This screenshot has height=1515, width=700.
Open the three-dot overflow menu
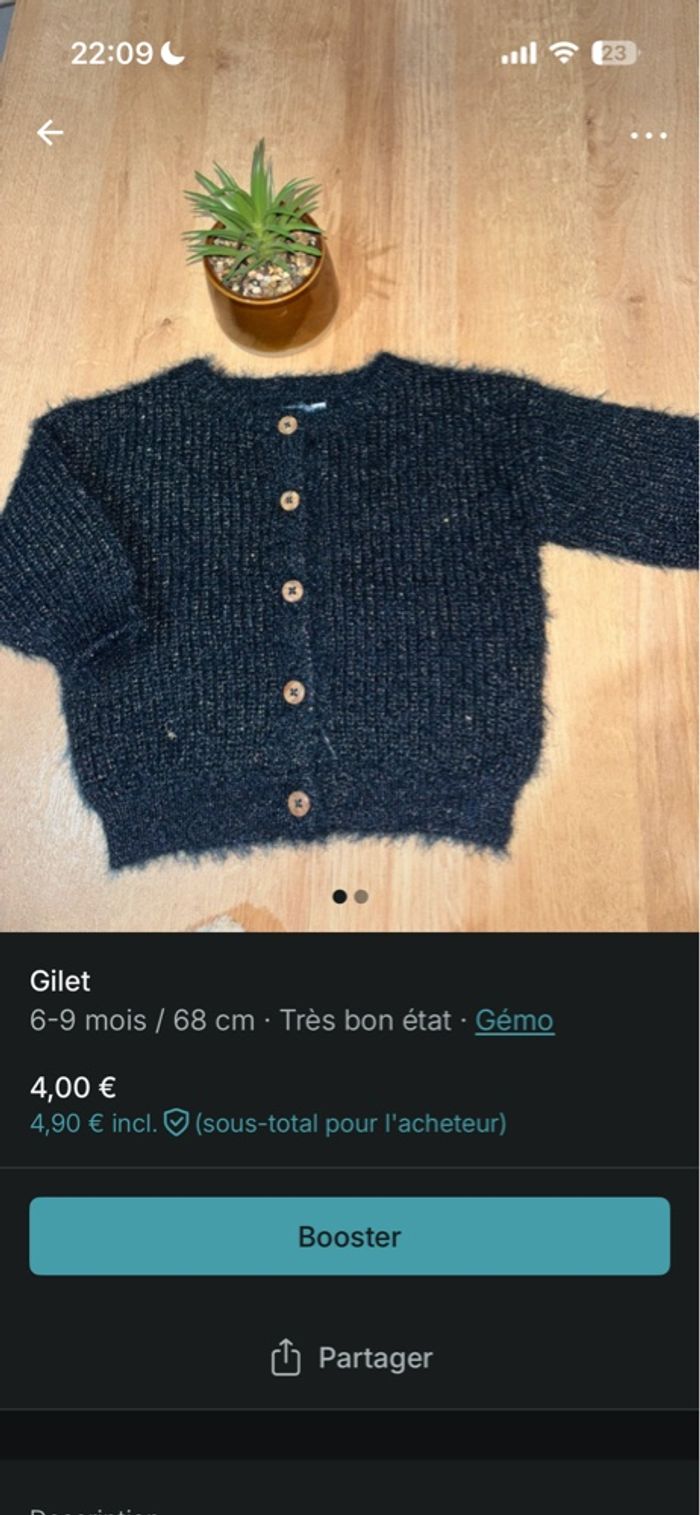[648, 135]
